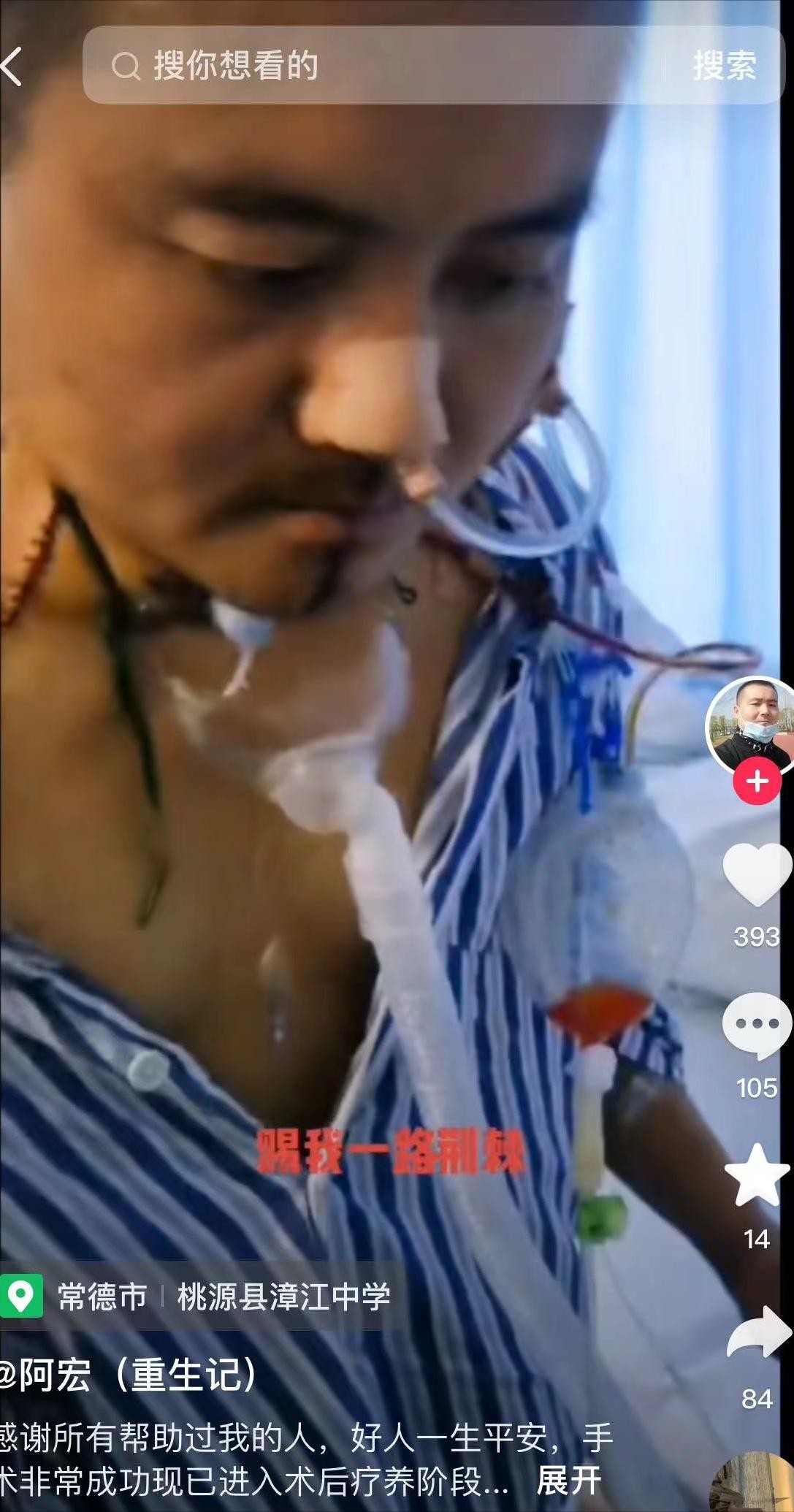794x1512 pixels.
Task: Like this video with the heart
Action: coord(757,875)
